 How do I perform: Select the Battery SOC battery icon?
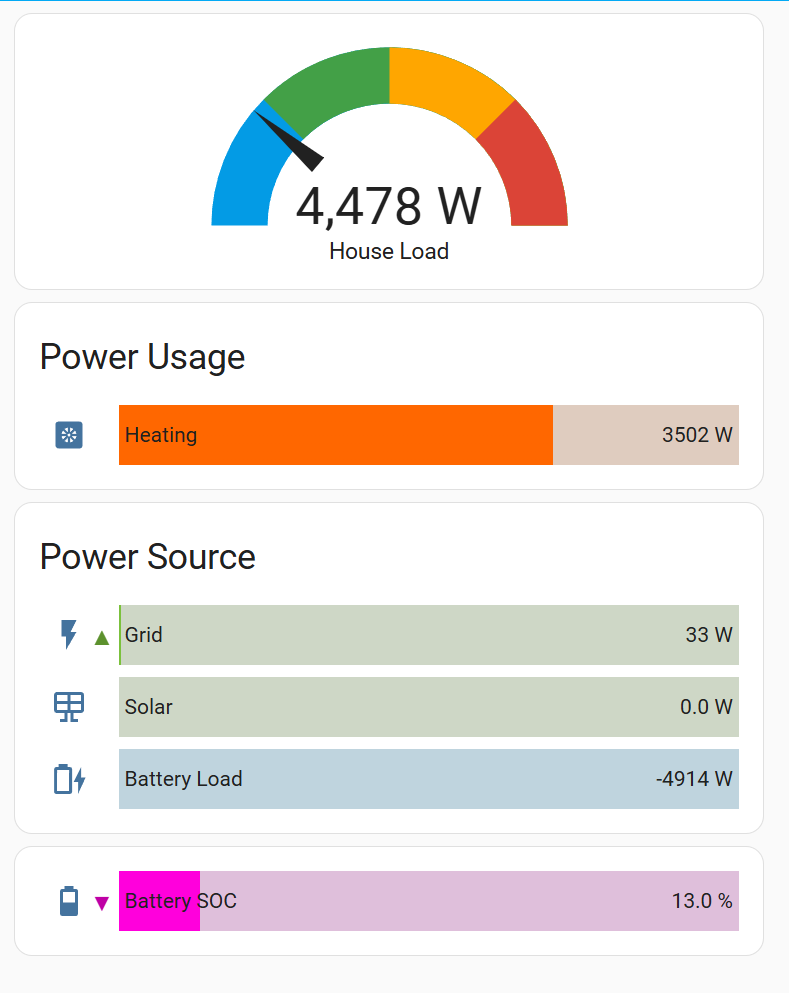66,900
